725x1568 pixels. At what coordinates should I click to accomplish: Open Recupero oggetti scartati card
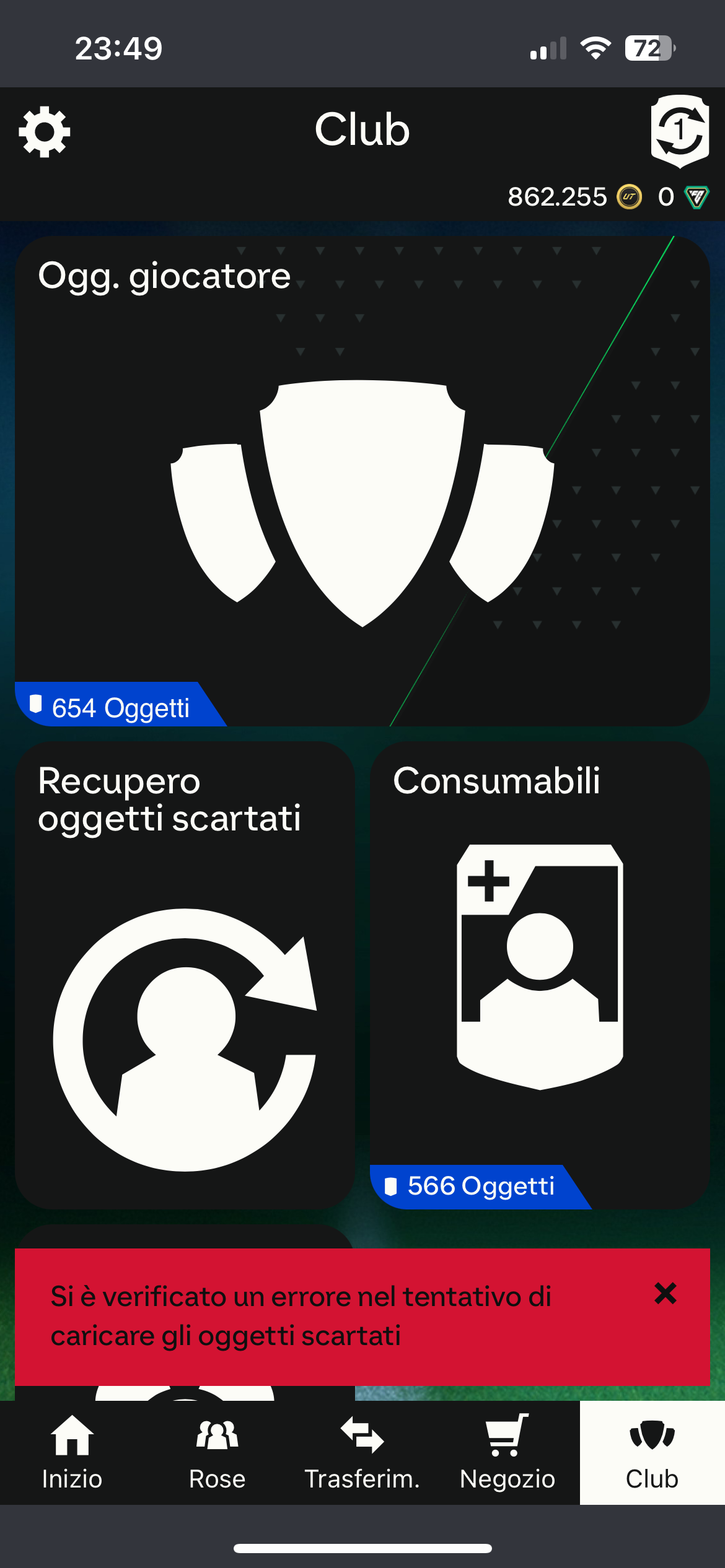point(185,975)
